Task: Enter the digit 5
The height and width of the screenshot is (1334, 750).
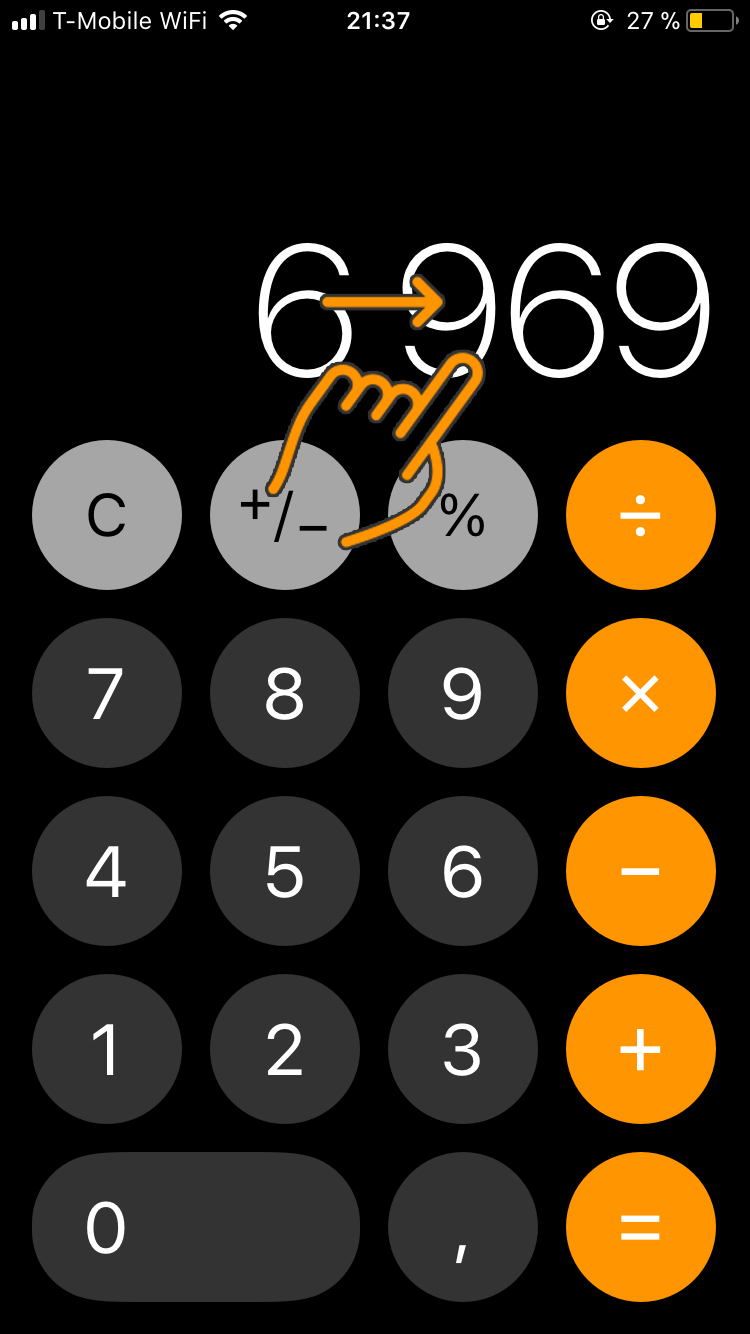Action: coord(284,871)
